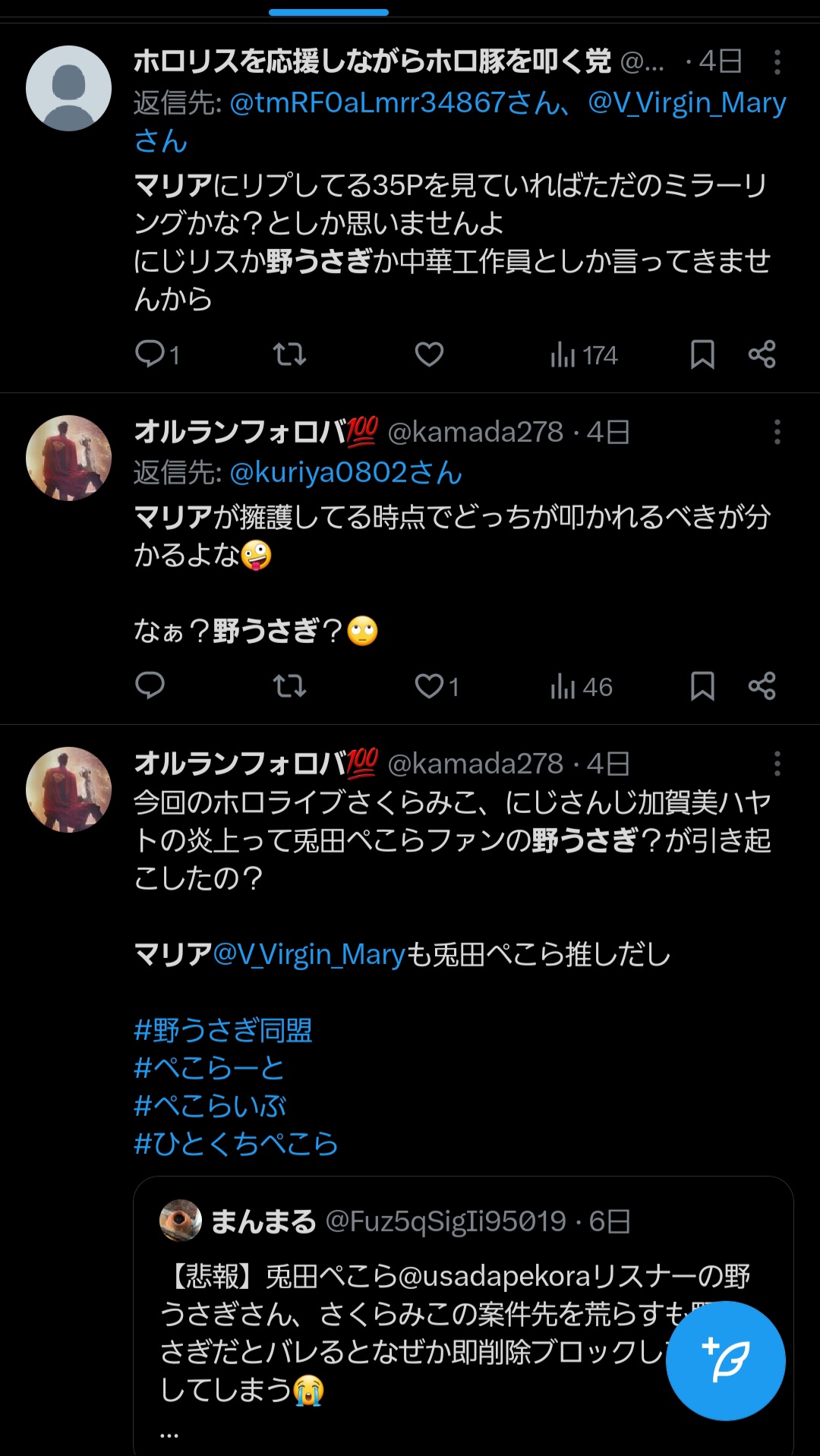
Task: Share the tweet with 174 views
Action: coord(762,354)
